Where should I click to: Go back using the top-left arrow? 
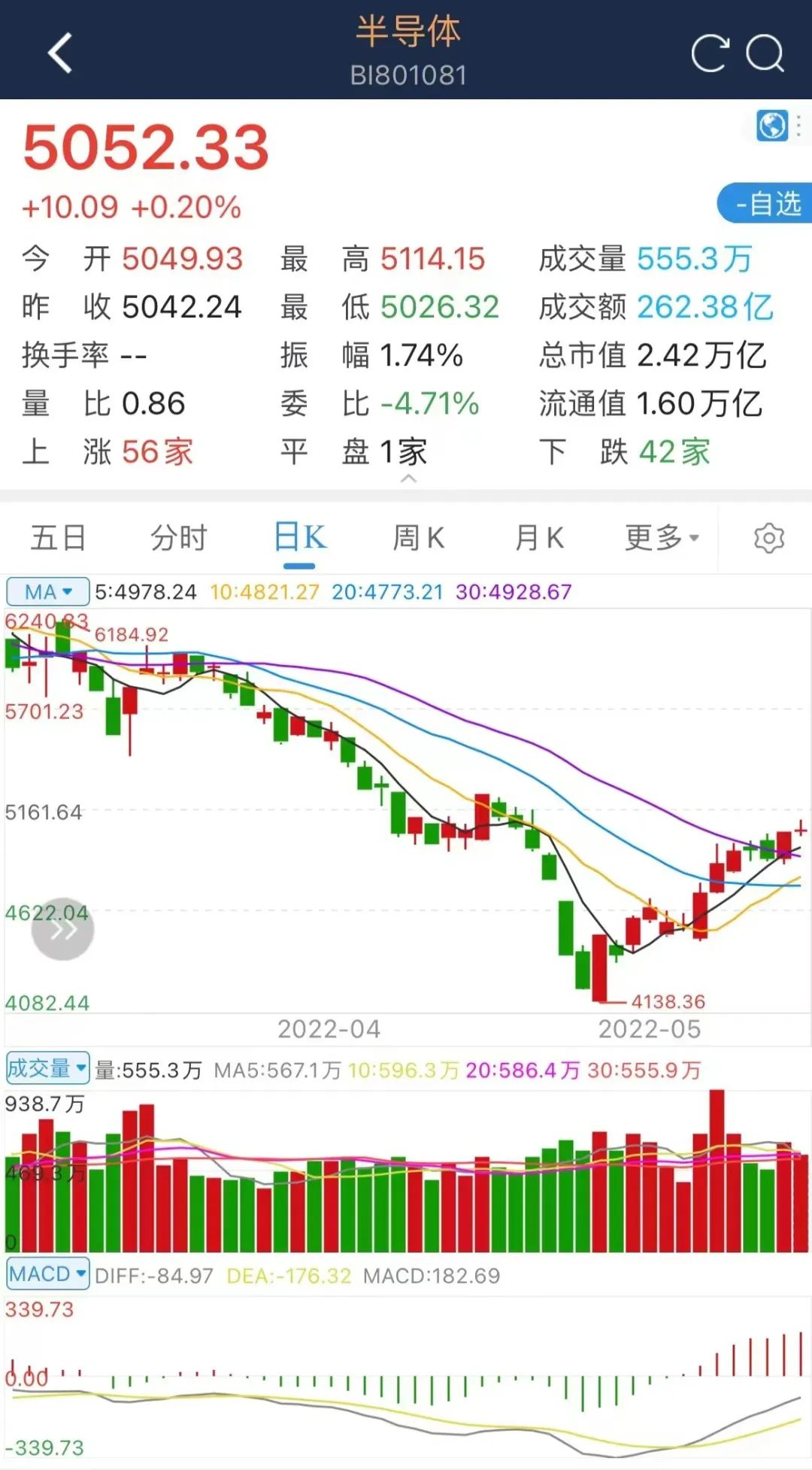pyautogui.click(x=60, y=53)
